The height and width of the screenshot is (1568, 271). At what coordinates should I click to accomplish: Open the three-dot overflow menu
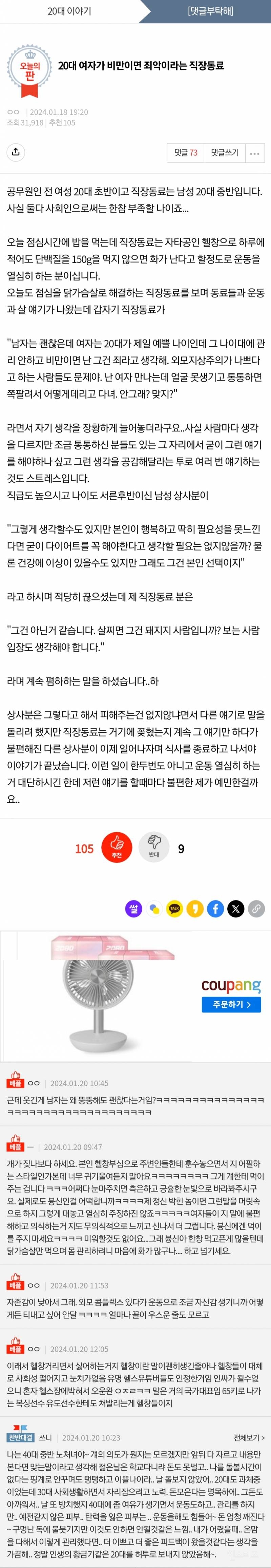(255, 153)
